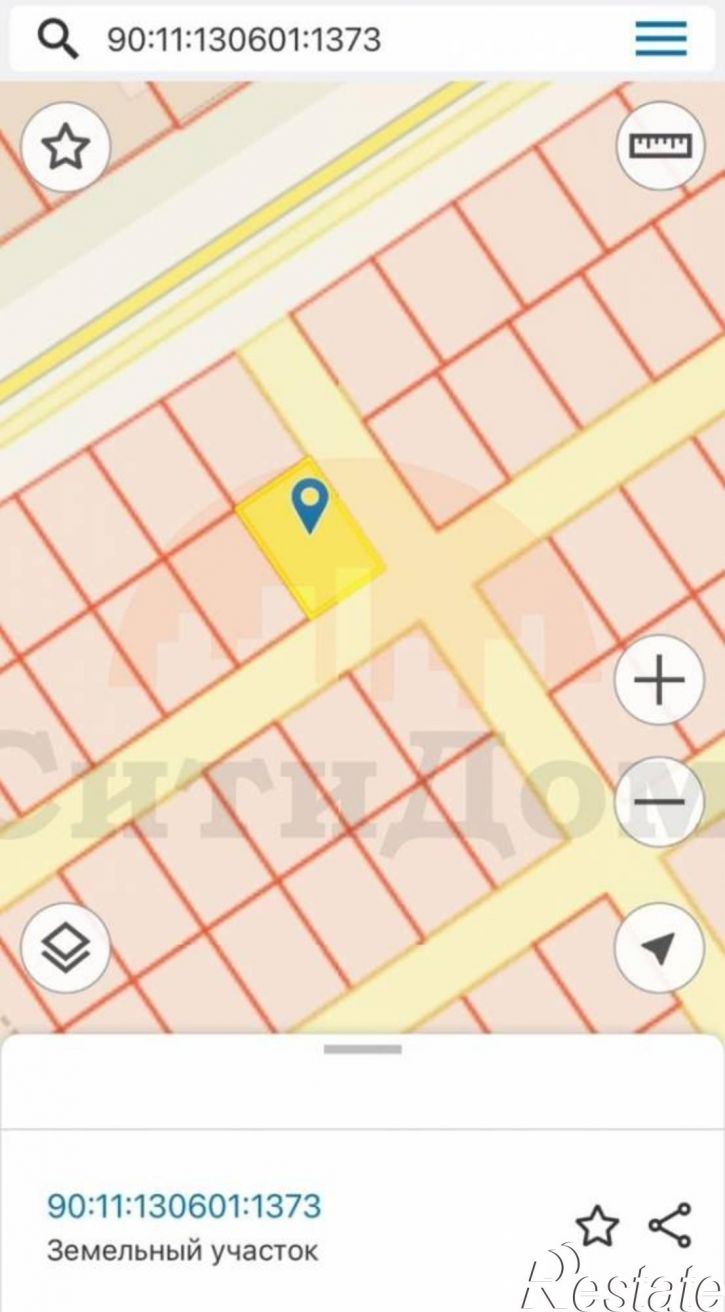Screen dimensions: 725x1312
Task: Zoom in on the map
Action: tap(660, 683)
